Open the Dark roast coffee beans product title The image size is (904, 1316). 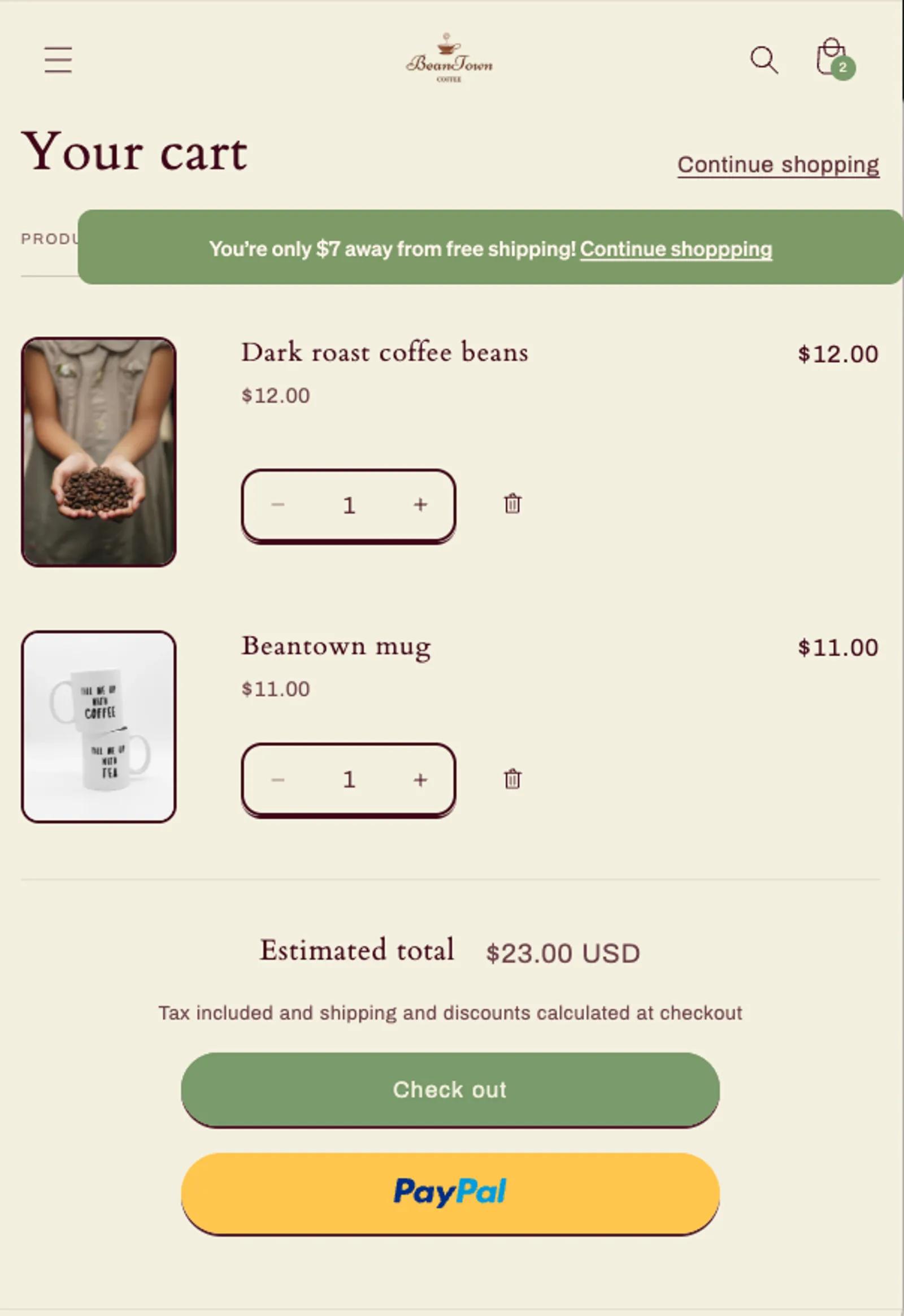pos(385,353)
